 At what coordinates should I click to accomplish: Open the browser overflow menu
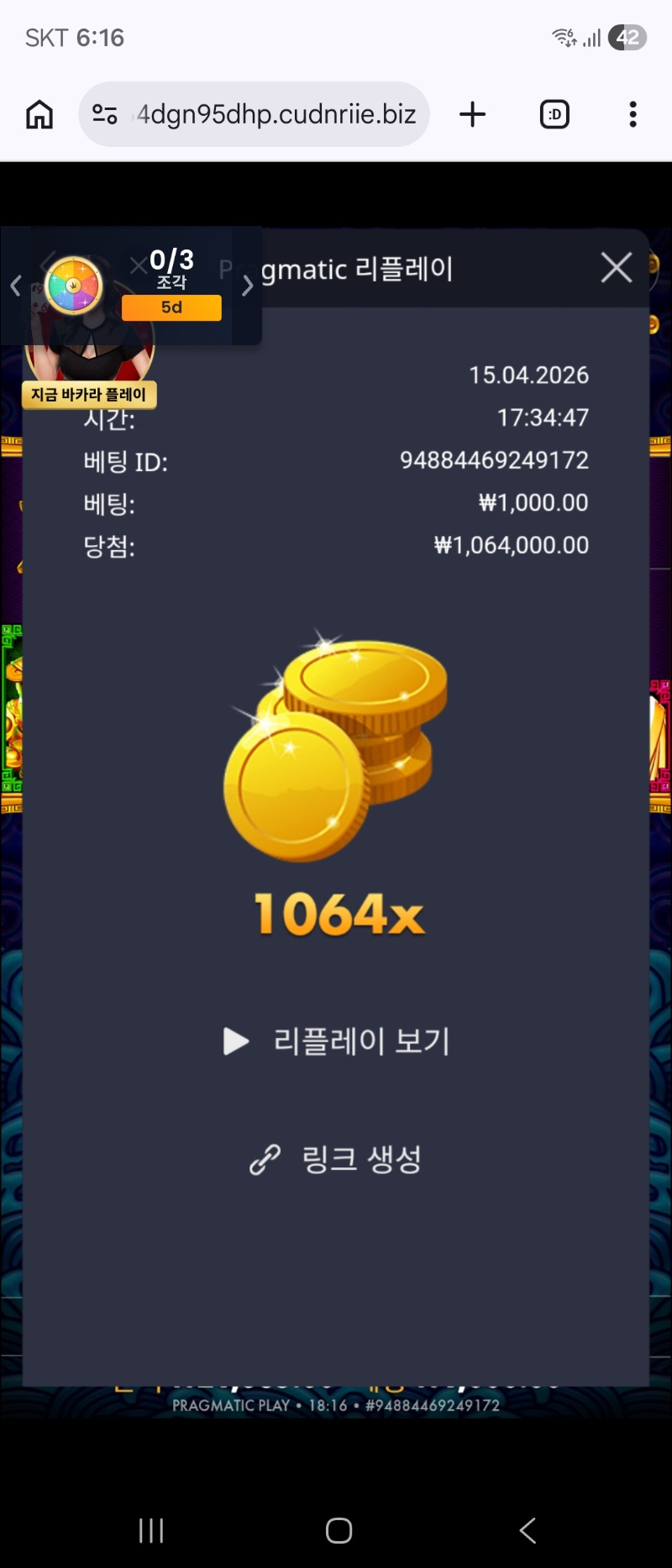pos(633,114)
